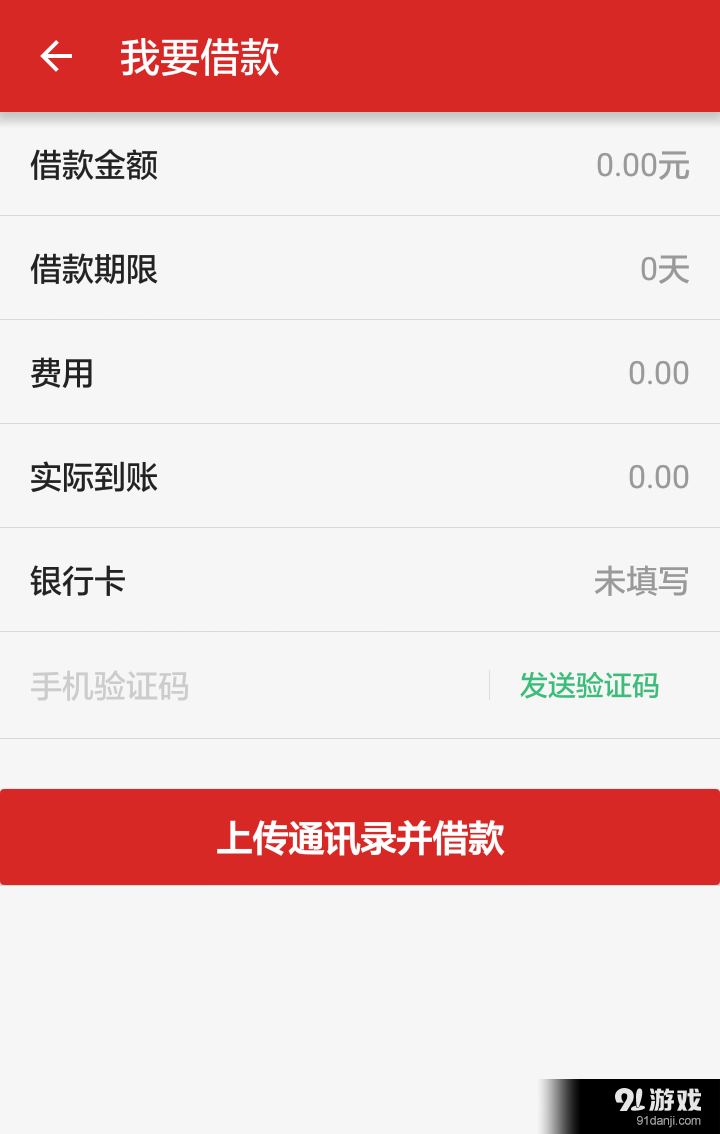Click the 0.00元 amount value
Image resolution: width=720 pixels, height=1134 pixels.
coord(644,166)
